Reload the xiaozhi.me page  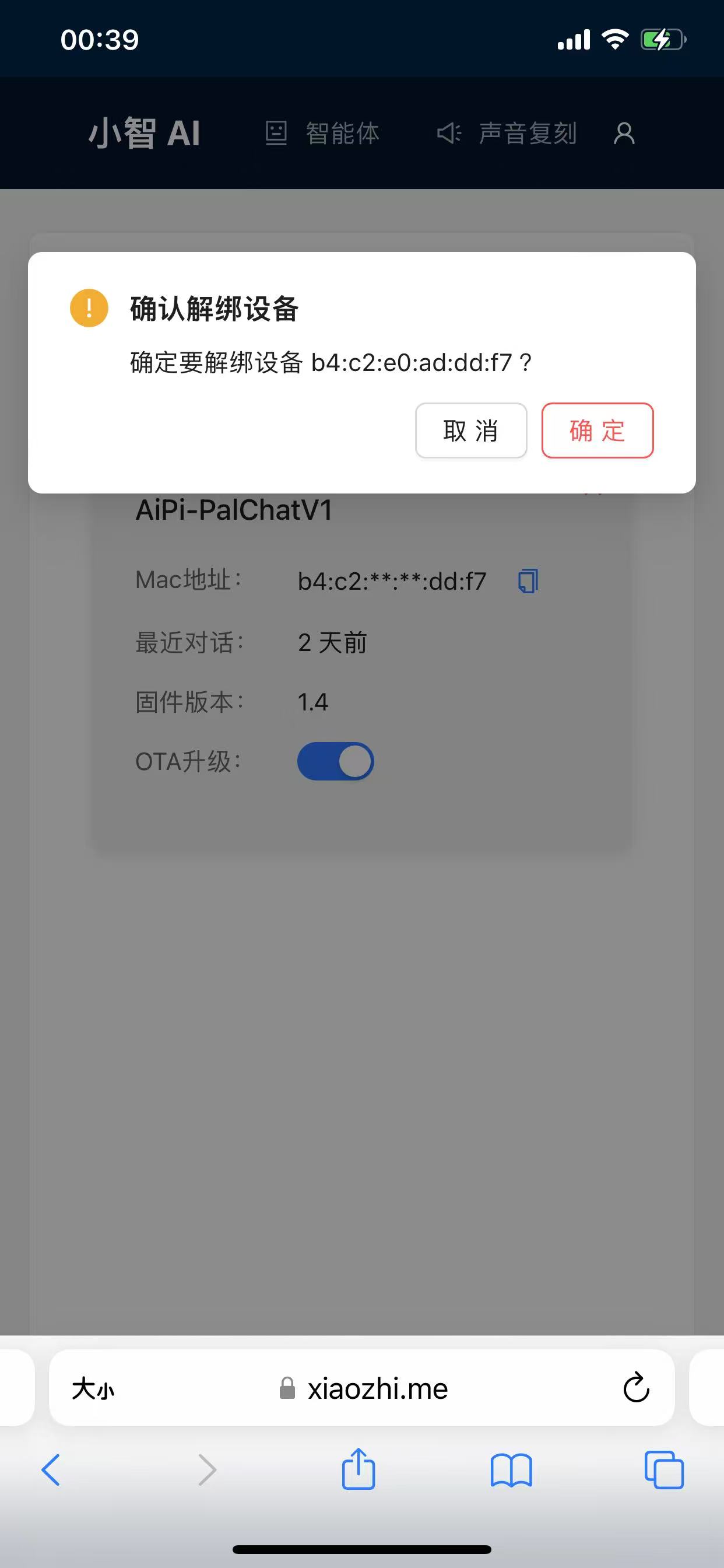(636, 1388)
